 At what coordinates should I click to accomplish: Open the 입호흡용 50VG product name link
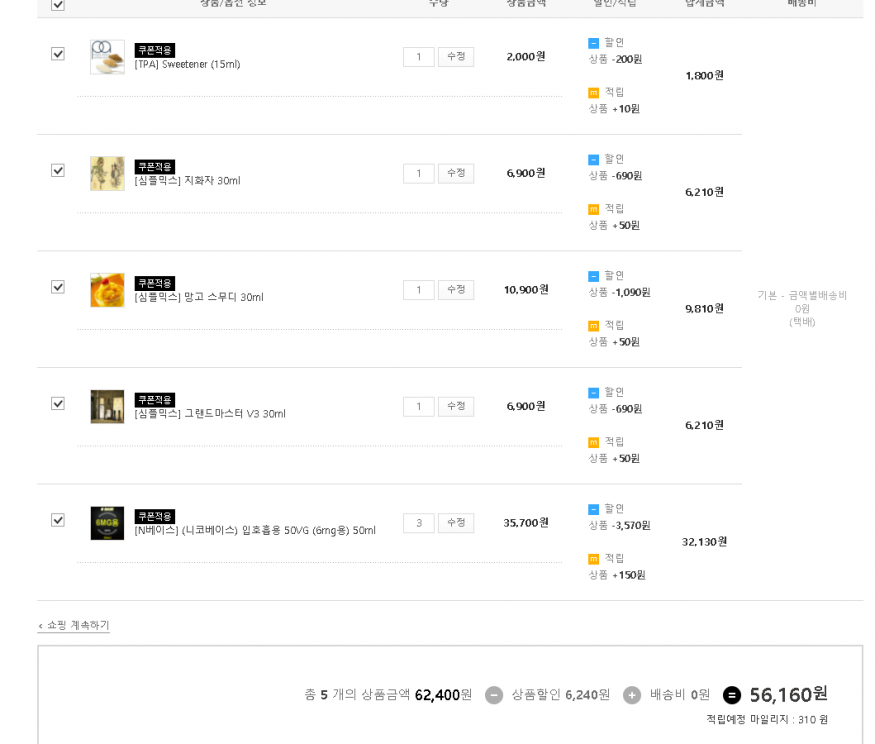[x=255, y=531]
